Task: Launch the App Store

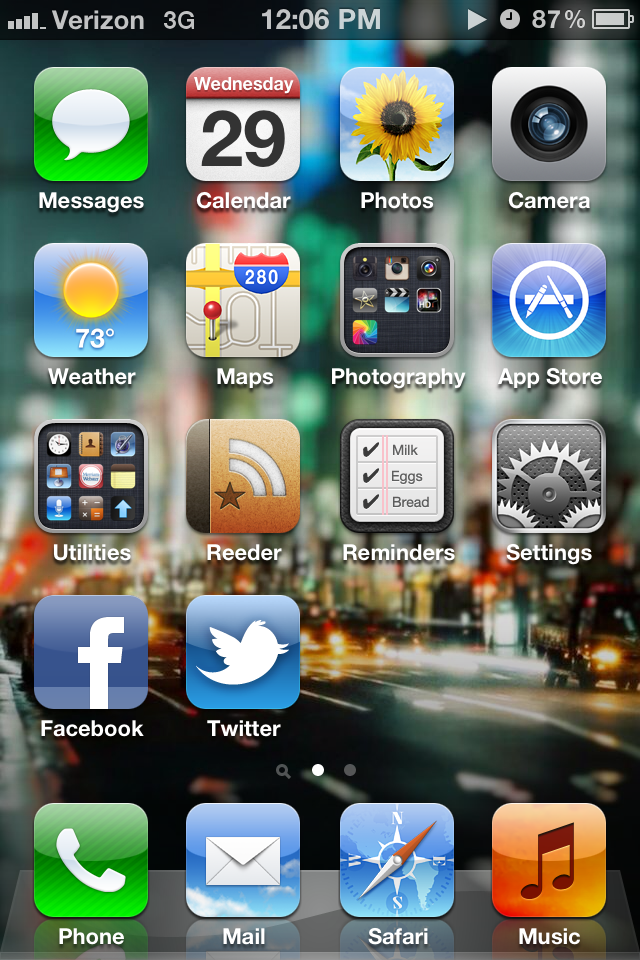Action: click(x=549, y=300)
